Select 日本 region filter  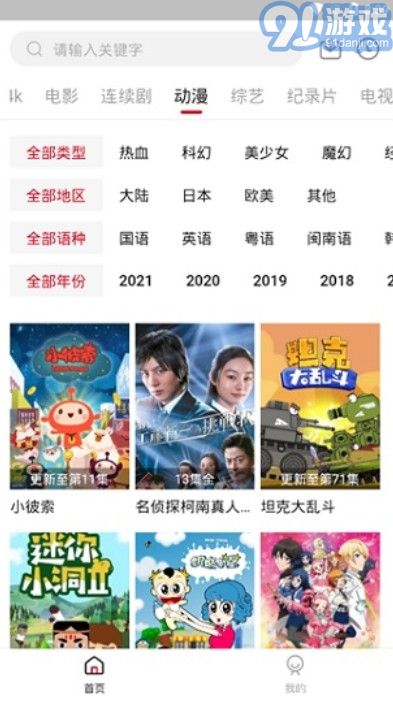tap(197, 195)
